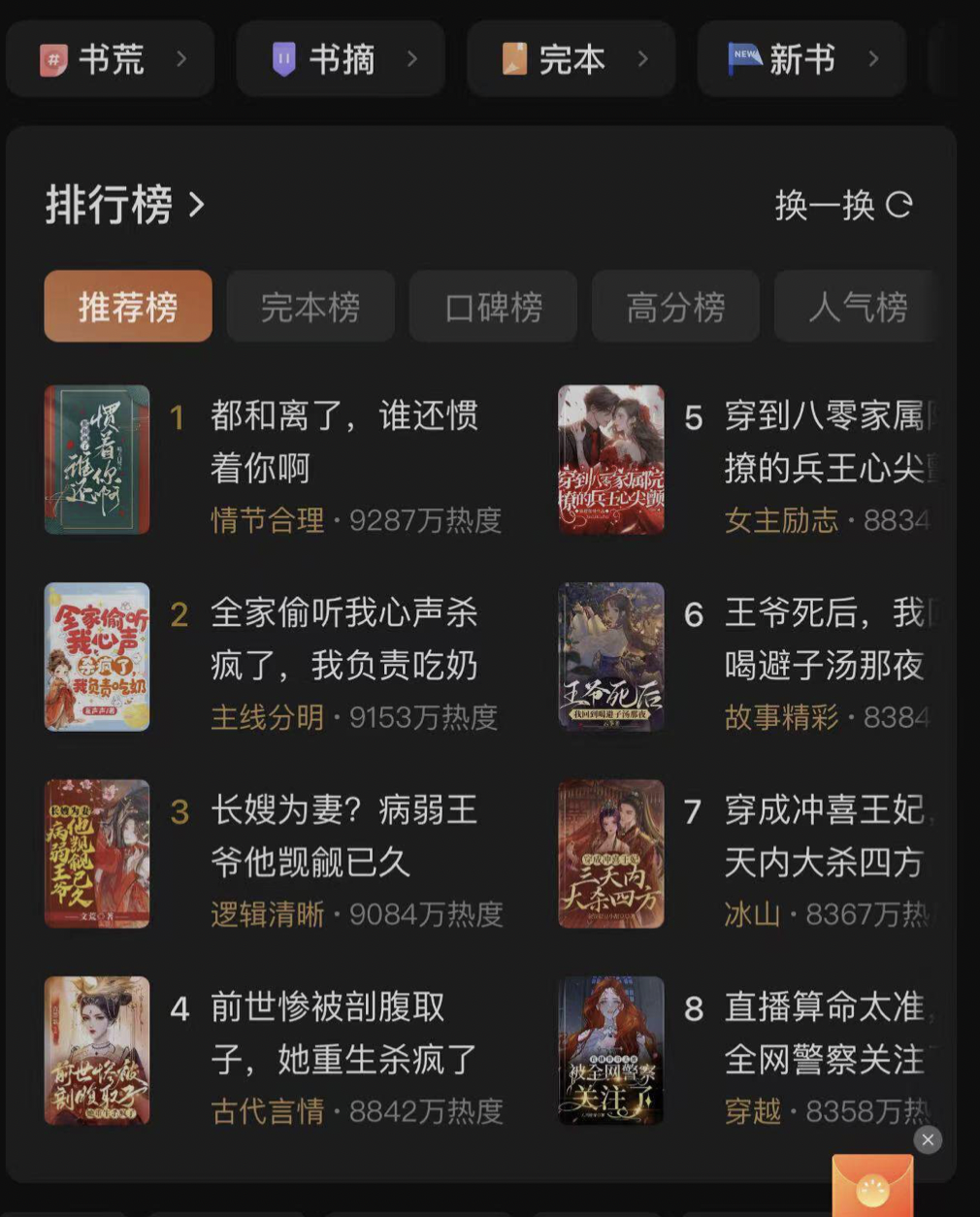Open the 书荒 category chip
980x1217 pixels.
coord(111,59)
